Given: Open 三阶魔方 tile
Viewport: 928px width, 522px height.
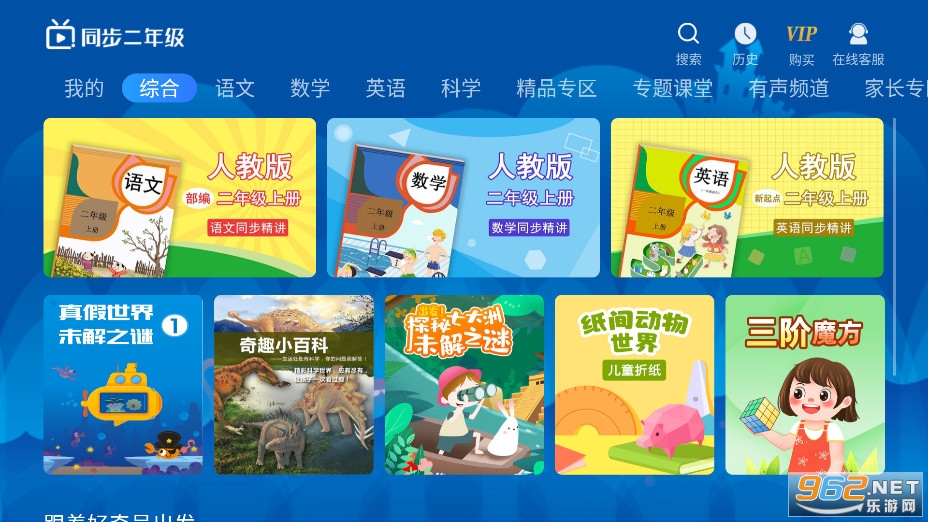Looking at the screenshot, I should click(805, 385).
